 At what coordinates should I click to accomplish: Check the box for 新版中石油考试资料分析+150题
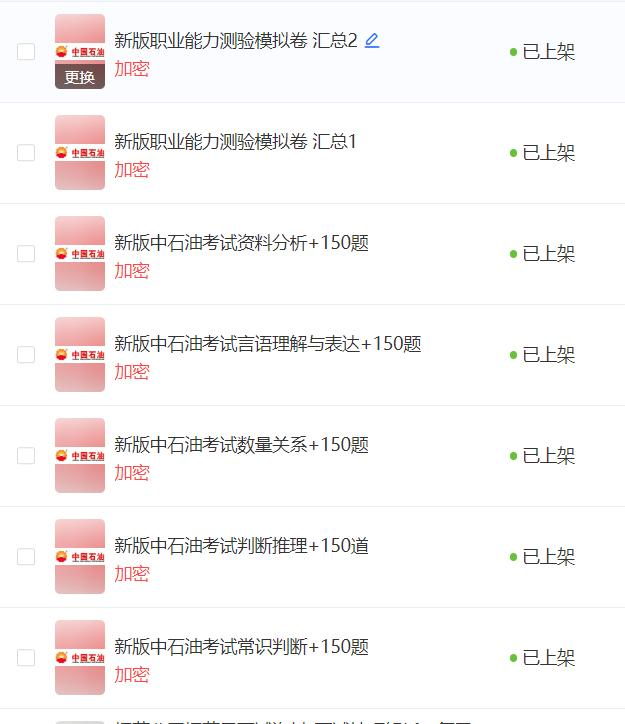pyautogui.click(x=26, y=254)
